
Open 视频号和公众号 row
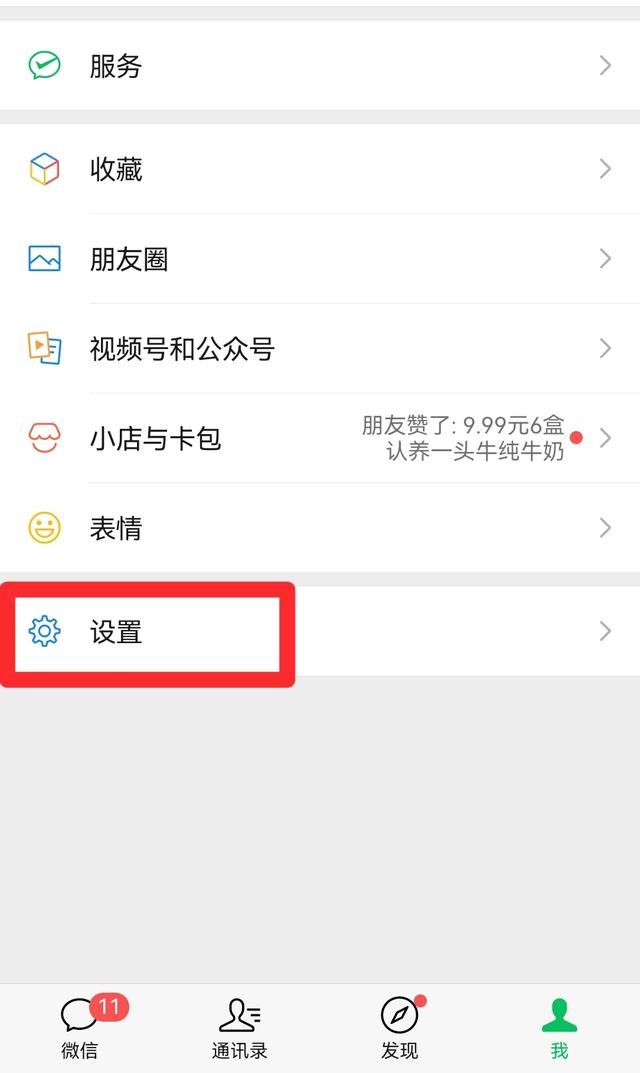pyautogui.click(x=320, y=349)
